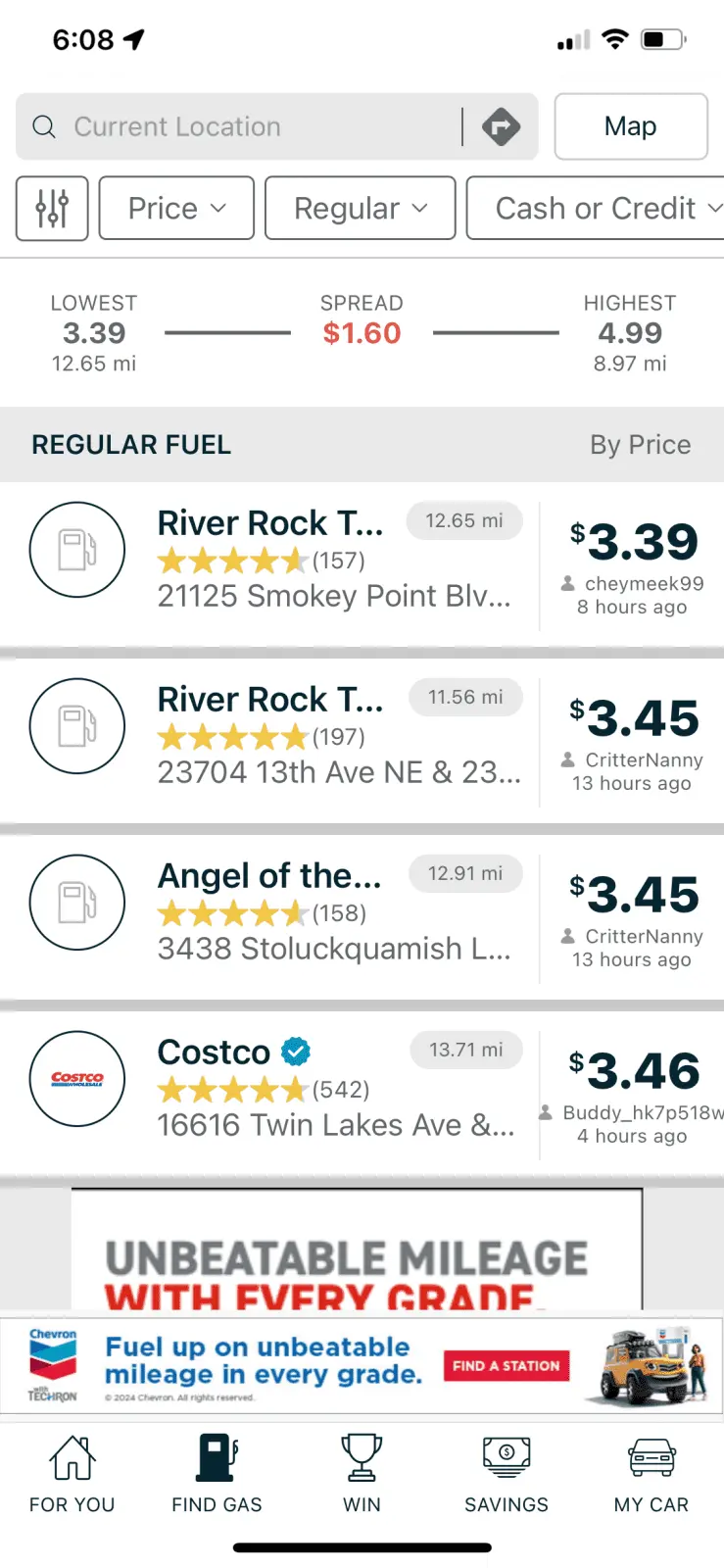Expand the Cash or Credit dropdown
The image size is (724, 1568).
[x=600, y=208]
